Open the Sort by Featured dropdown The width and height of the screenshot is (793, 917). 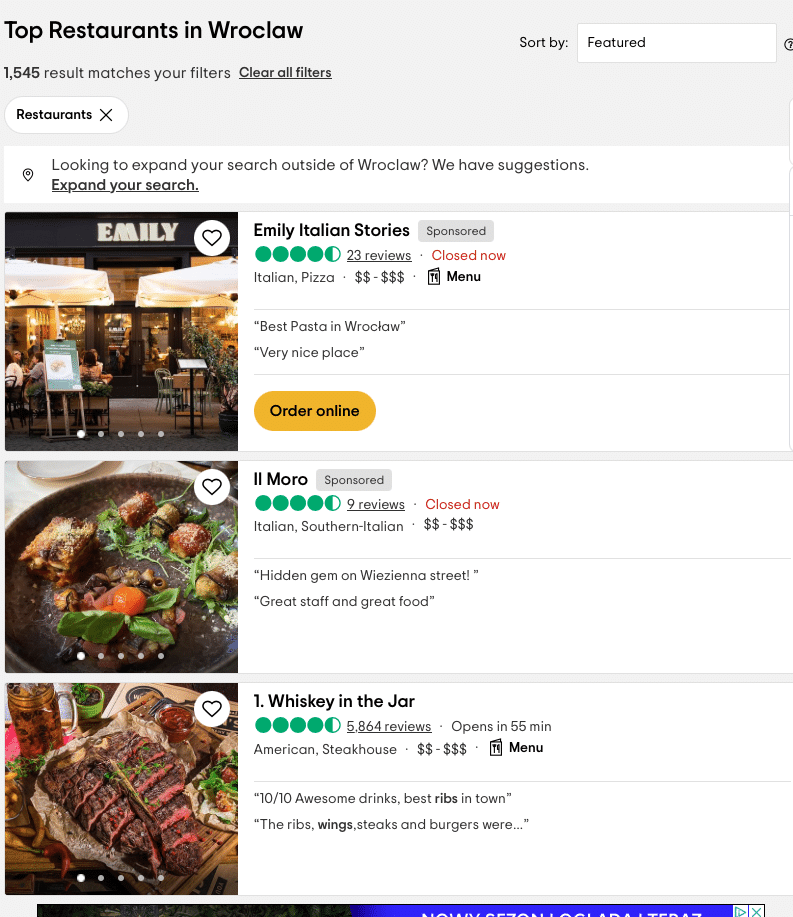pos(676,43)
